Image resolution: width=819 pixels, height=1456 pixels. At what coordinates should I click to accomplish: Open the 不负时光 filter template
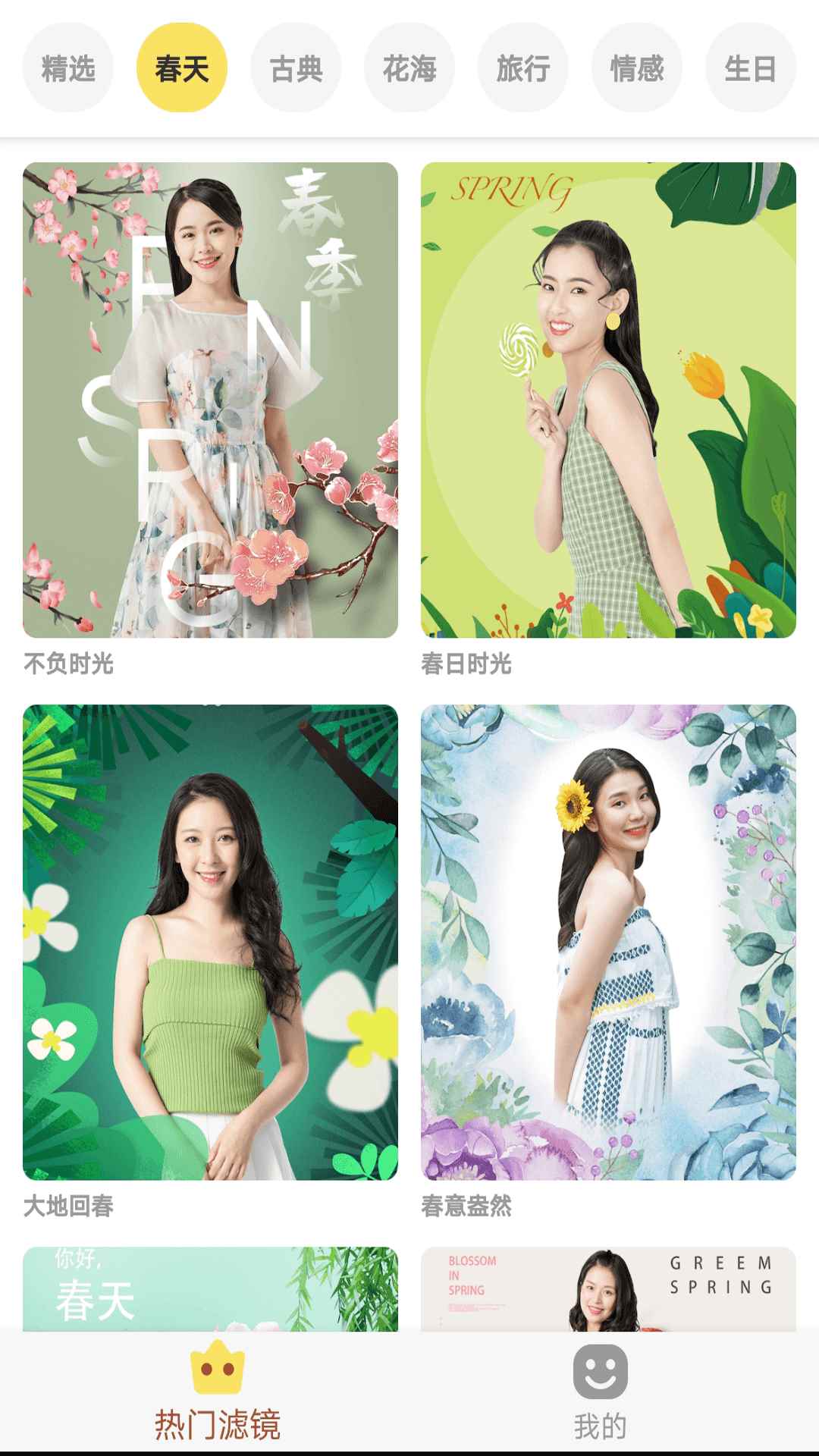tap(210, 400)
